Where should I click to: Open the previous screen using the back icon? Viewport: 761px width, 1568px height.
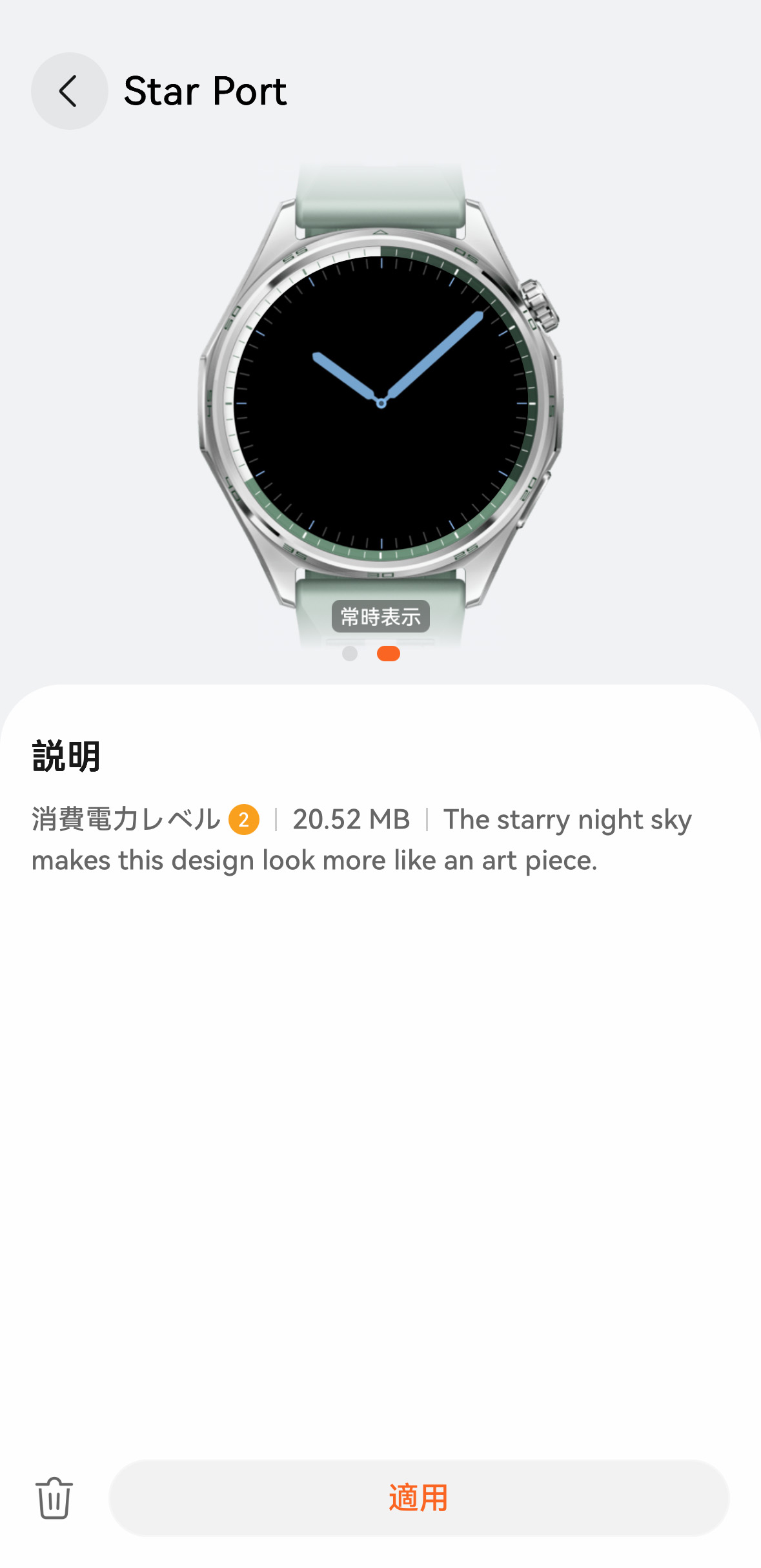pyautogui.click(x=69, y=92)
